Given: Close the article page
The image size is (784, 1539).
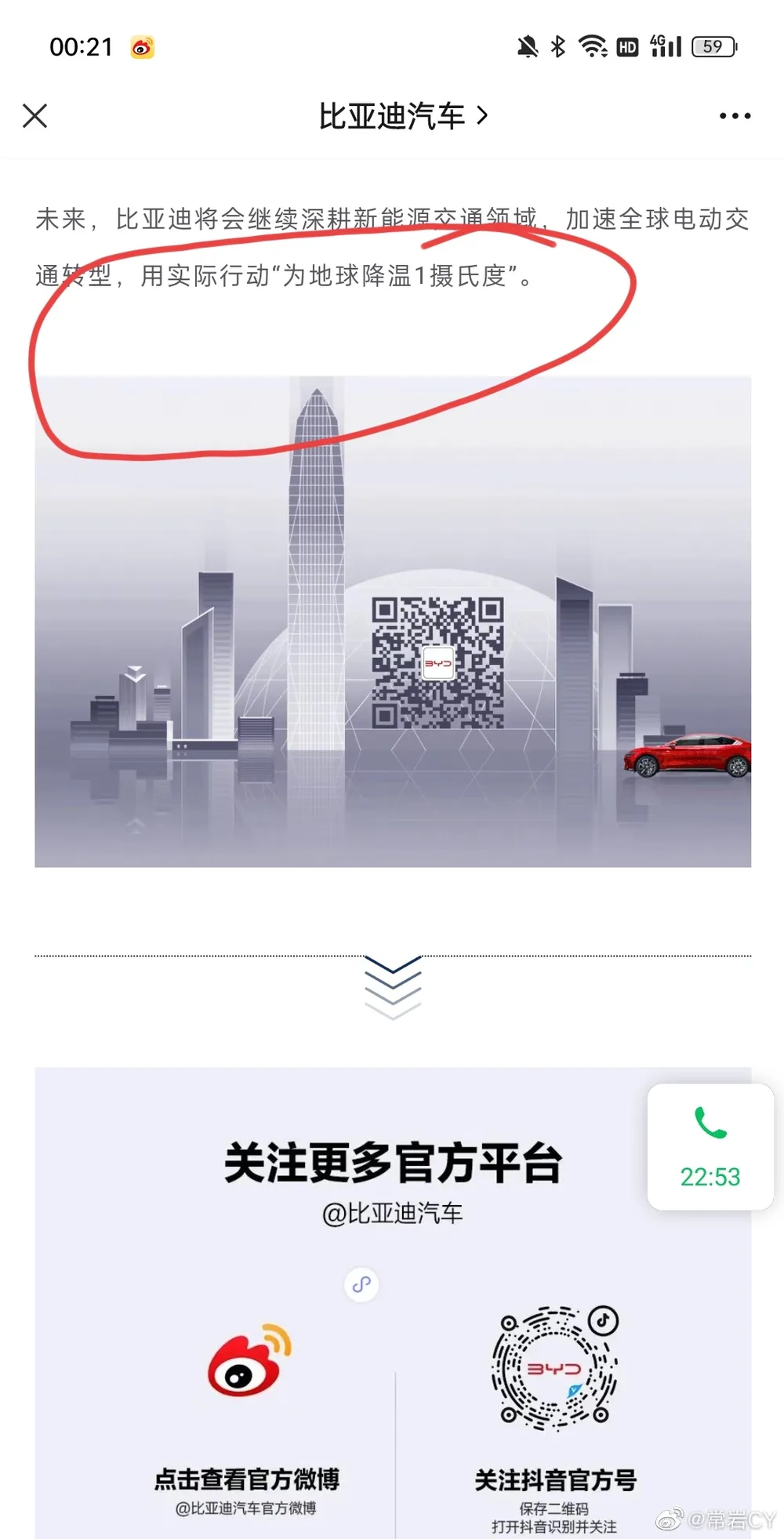Looking at the screenshot, I should click(35, 116).
